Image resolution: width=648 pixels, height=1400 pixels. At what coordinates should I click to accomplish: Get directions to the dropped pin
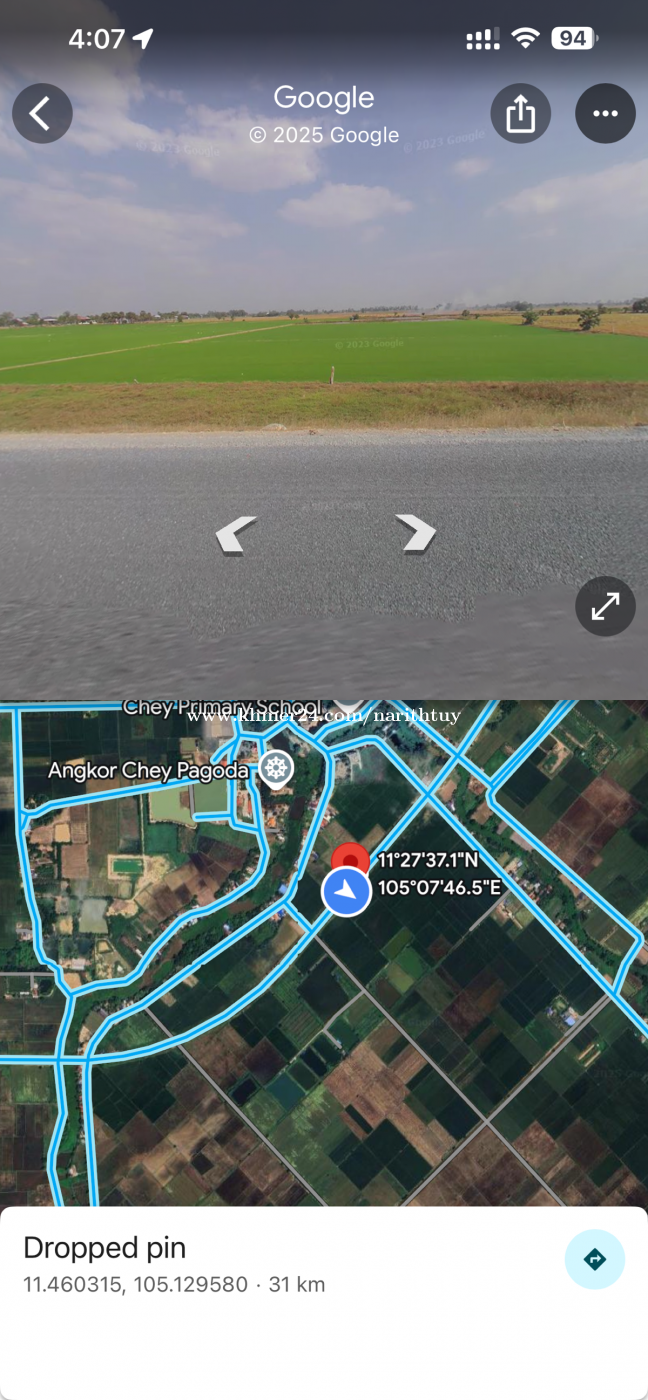[595, 1259]
